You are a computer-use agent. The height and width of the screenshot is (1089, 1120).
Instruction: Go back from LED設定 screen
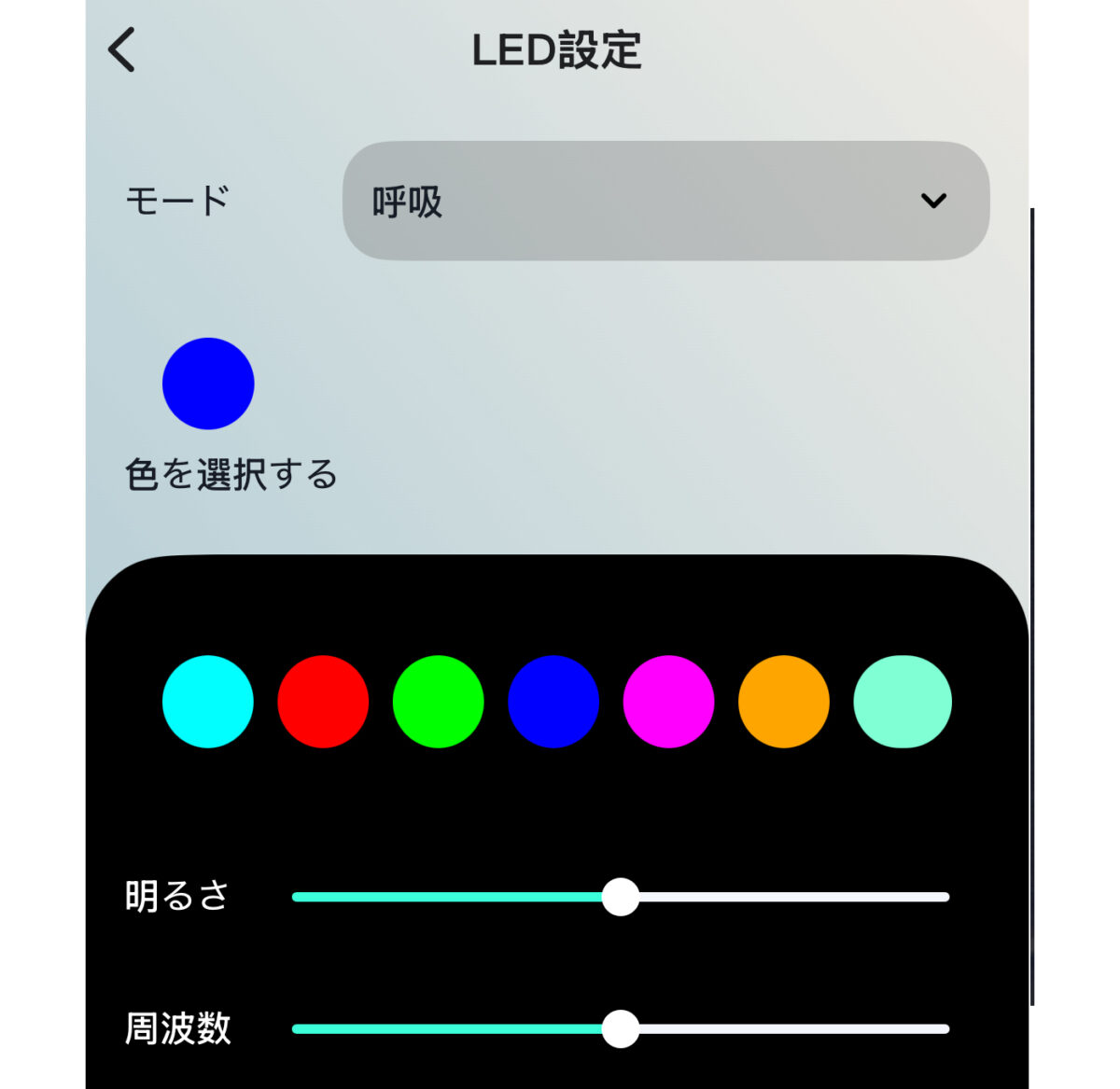click(122, 49)
